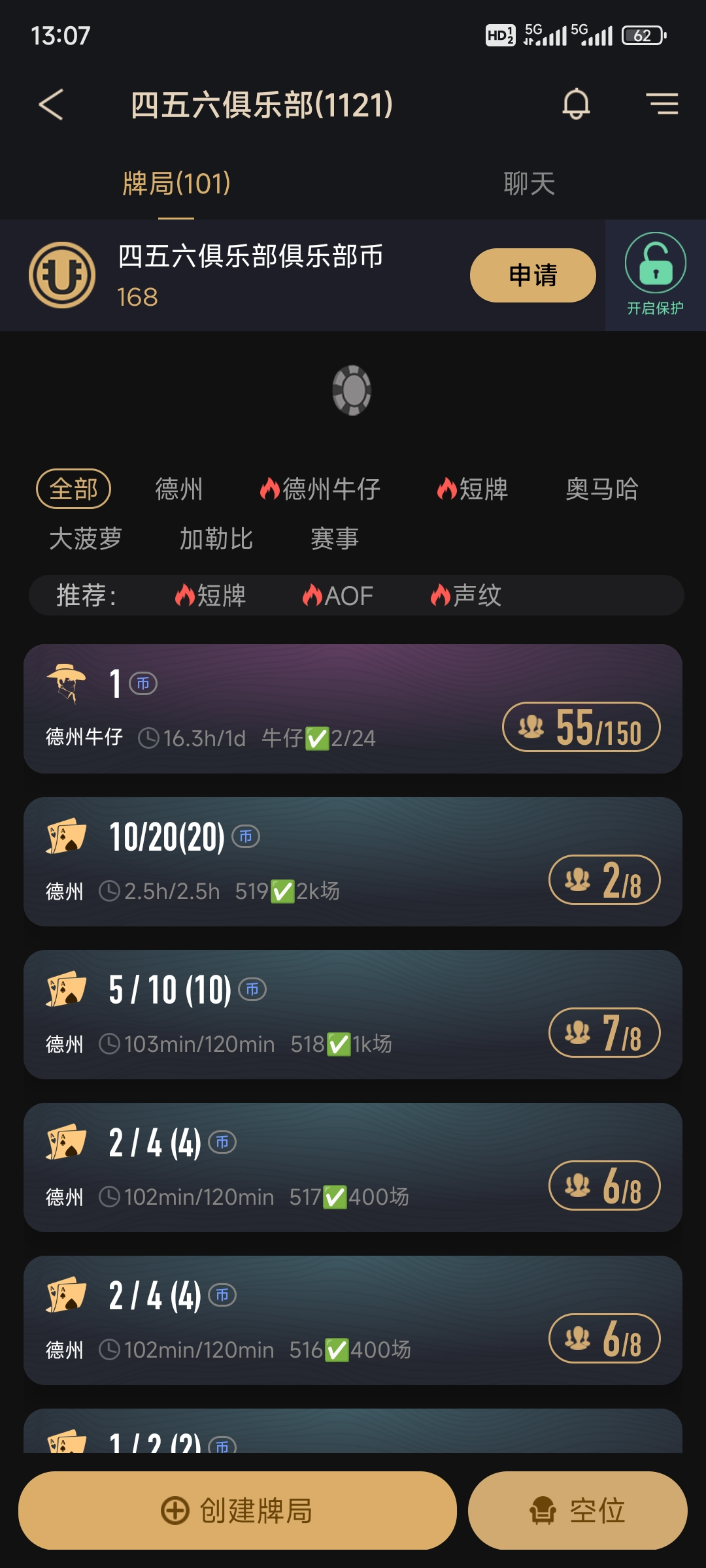Show the 赛事 category
Viewport: 706px width, 1568px height.
[334, 539]
